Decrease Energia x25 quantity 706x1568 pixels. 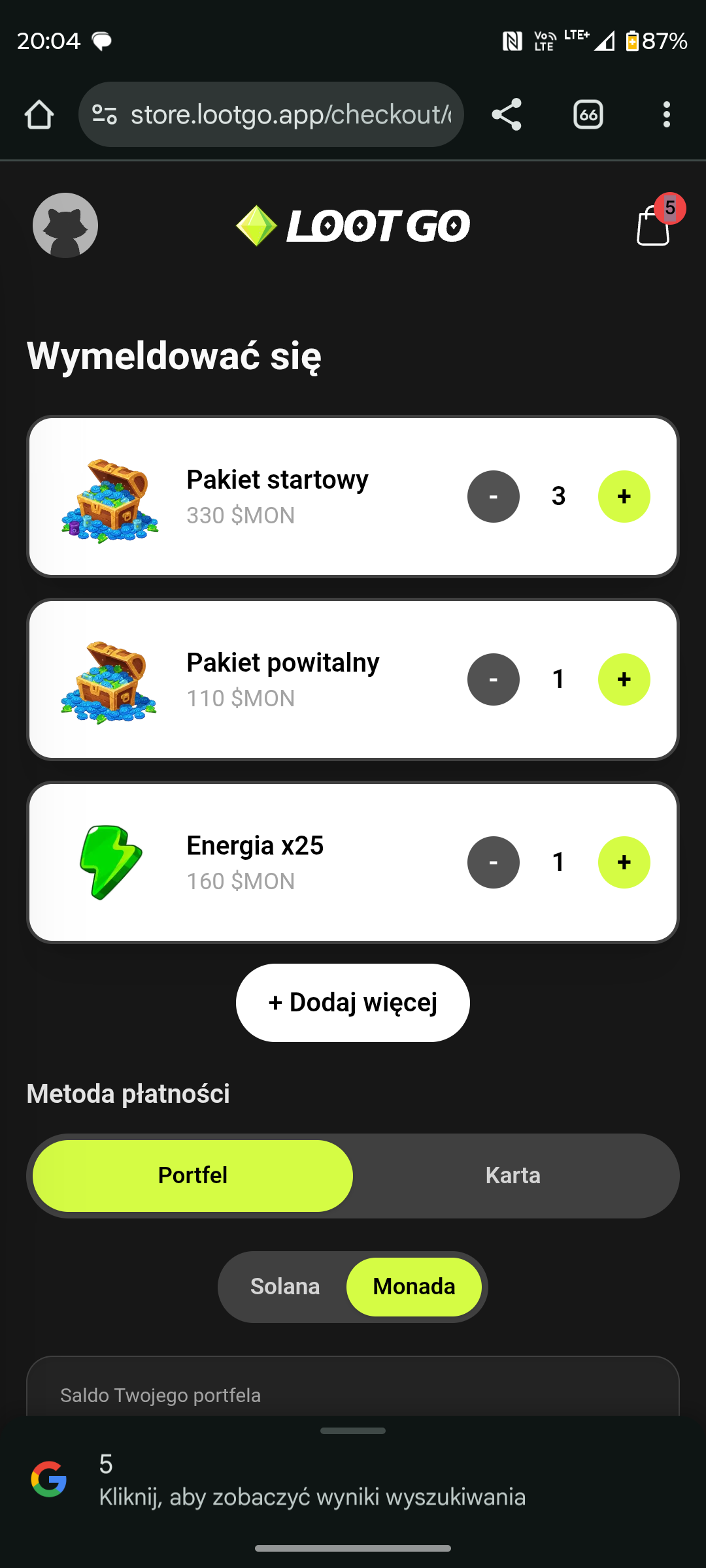494,862
